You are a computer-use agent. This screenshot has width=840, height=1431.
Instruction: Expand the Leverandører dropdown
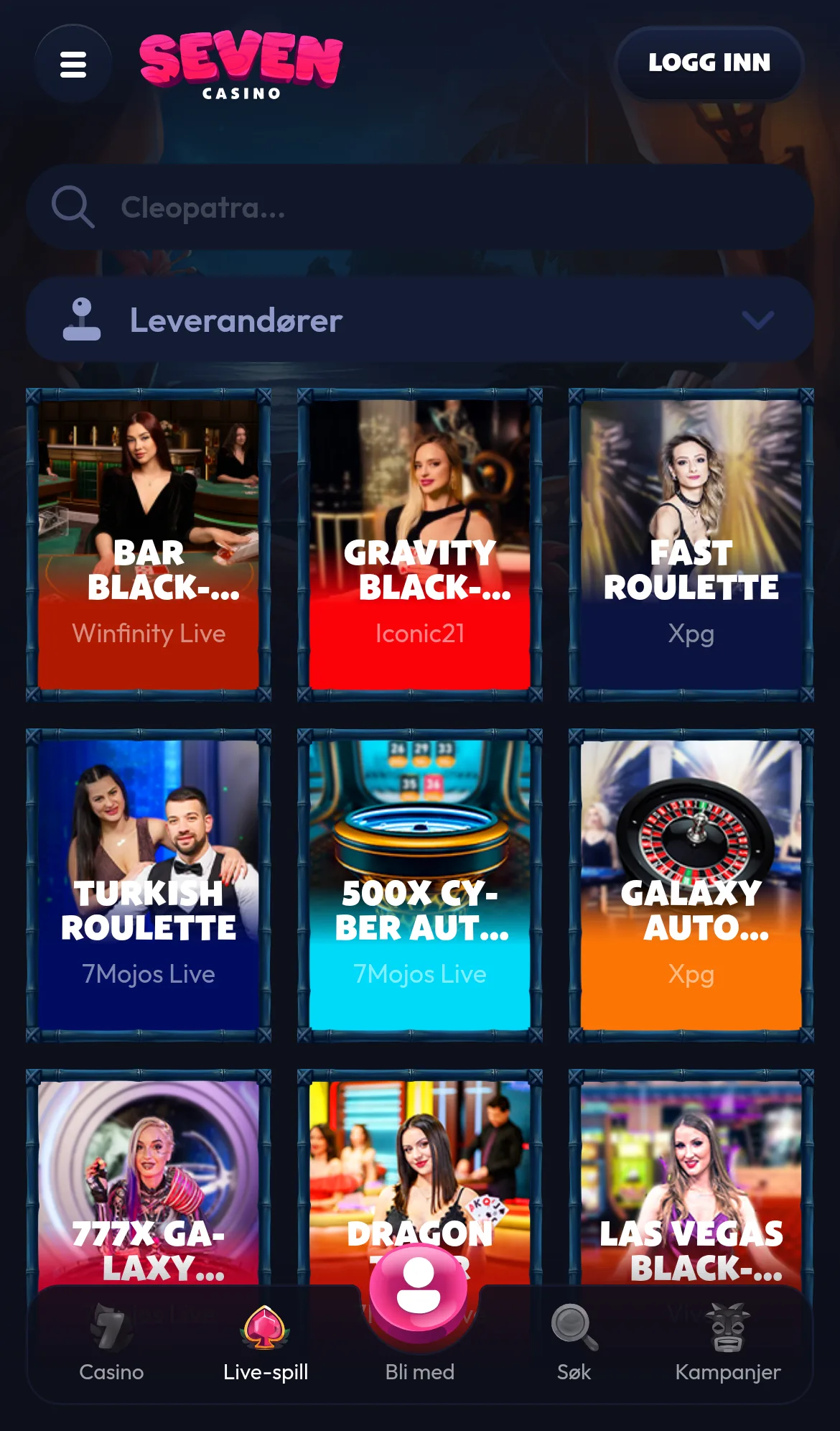coord(420,320)
